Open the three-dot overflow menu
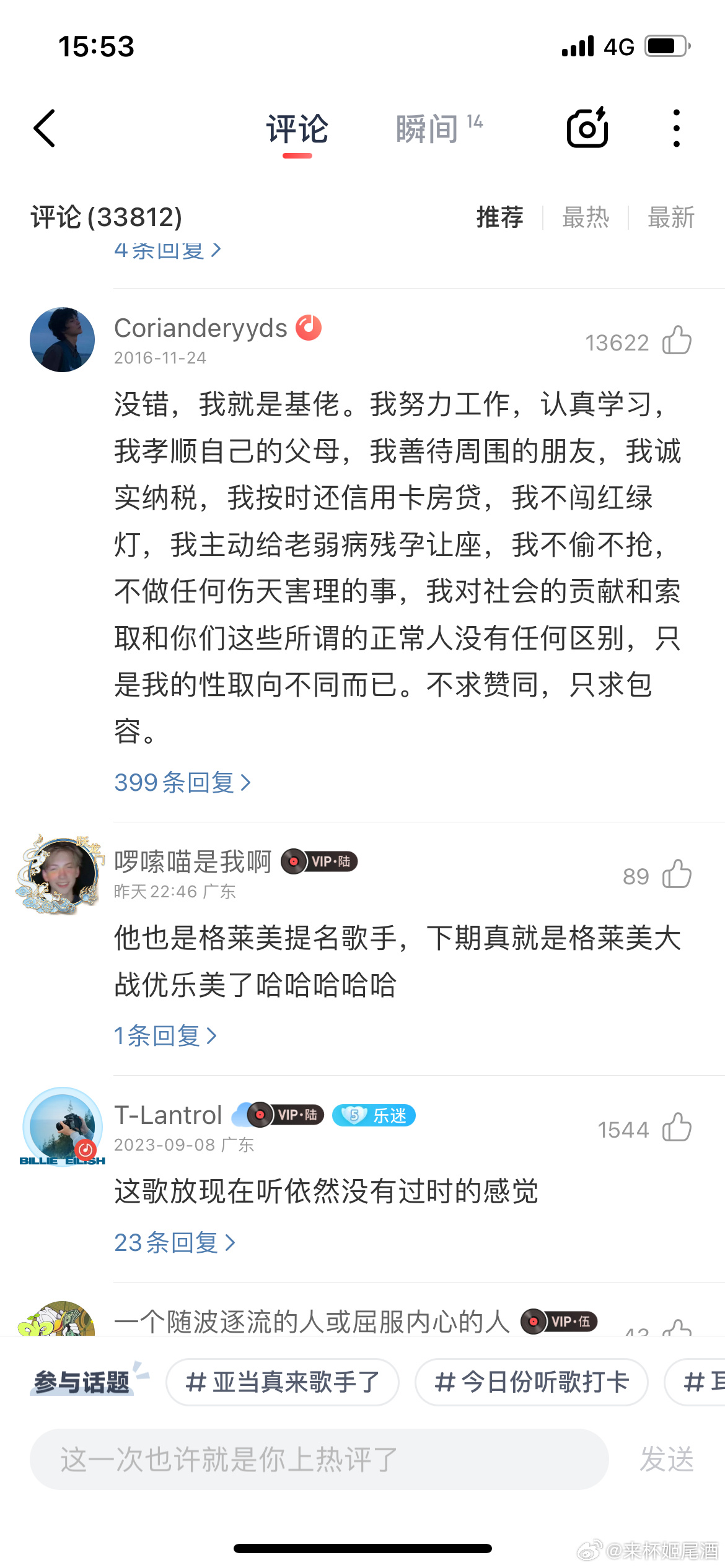Viewport: 725px width, 1568px height. tap(676, 129)
